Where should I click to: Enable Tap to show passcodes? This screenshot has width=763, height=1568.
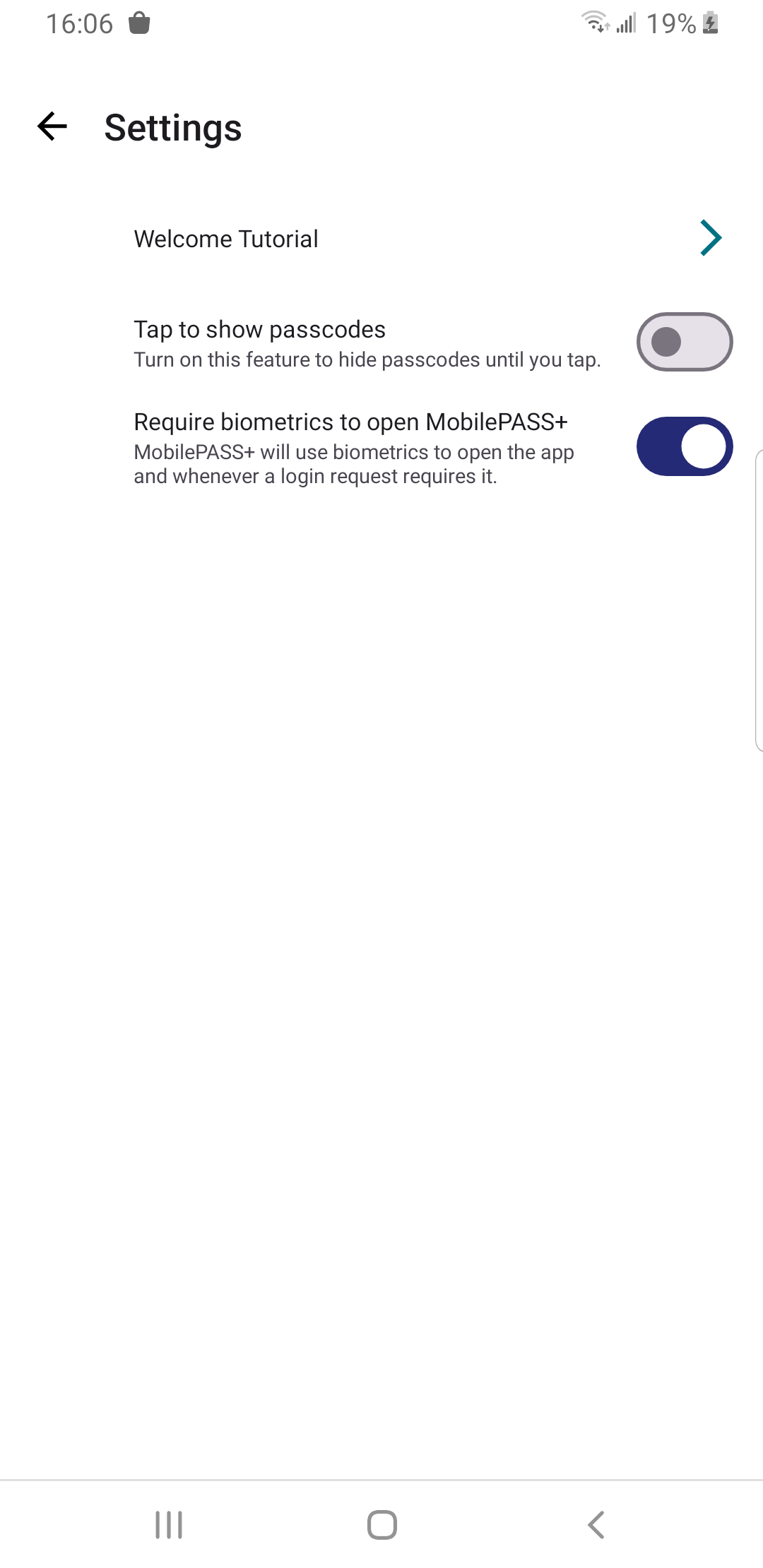tap(684, 342)
